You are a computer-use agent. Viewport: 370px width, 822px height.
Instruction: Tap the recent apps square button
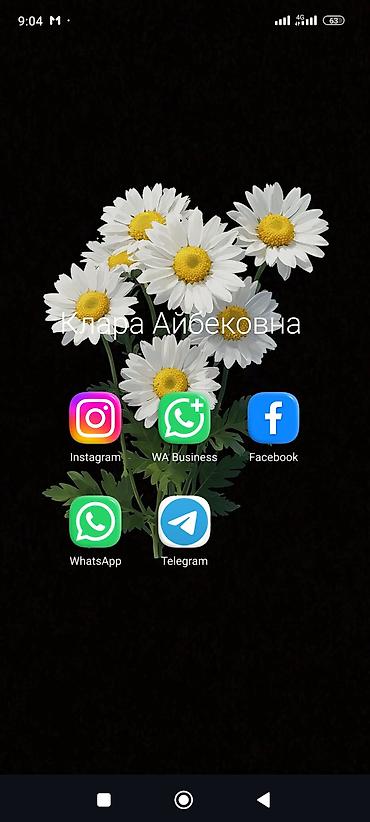tap(104, 799)
